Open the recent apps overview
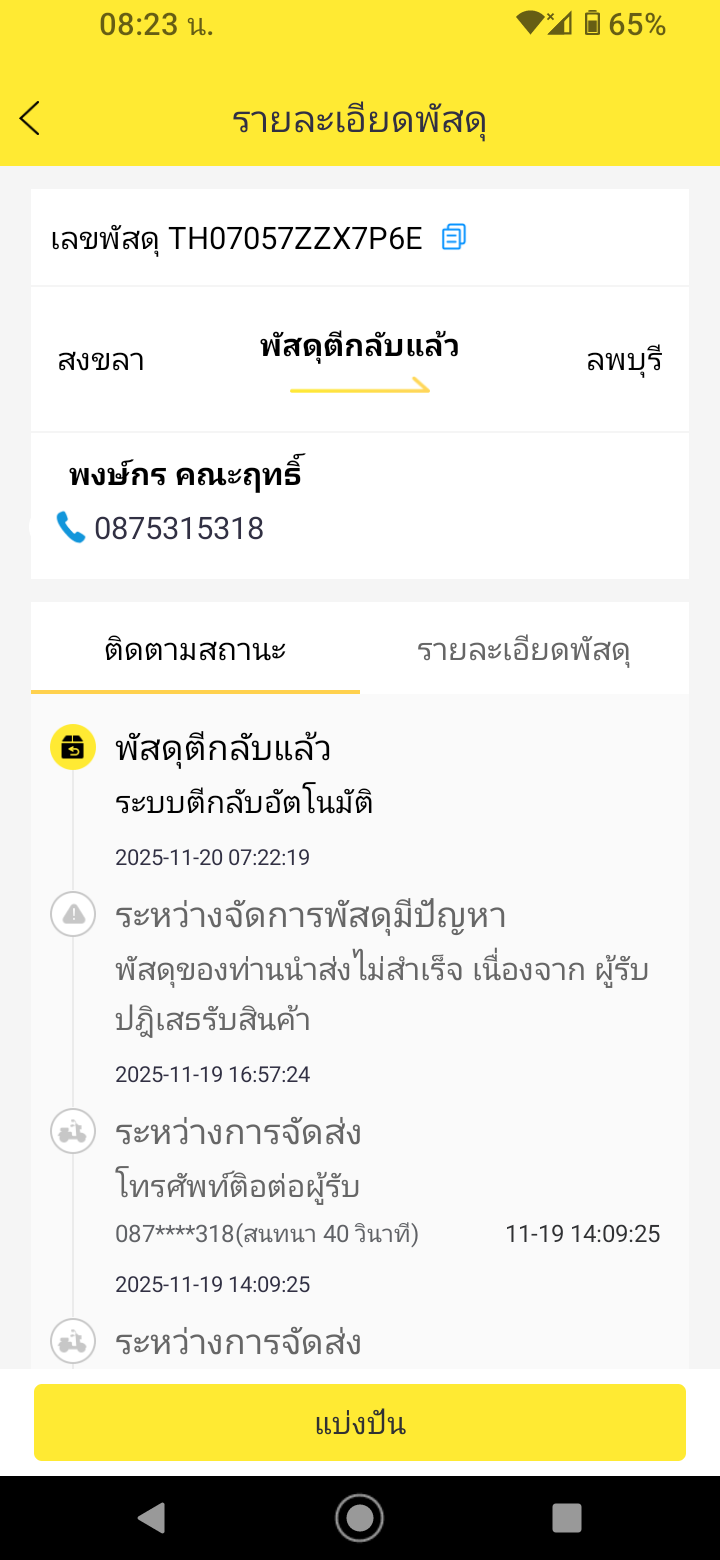This screenshot has height=1560, width=720. click(x=567, y=1518)
